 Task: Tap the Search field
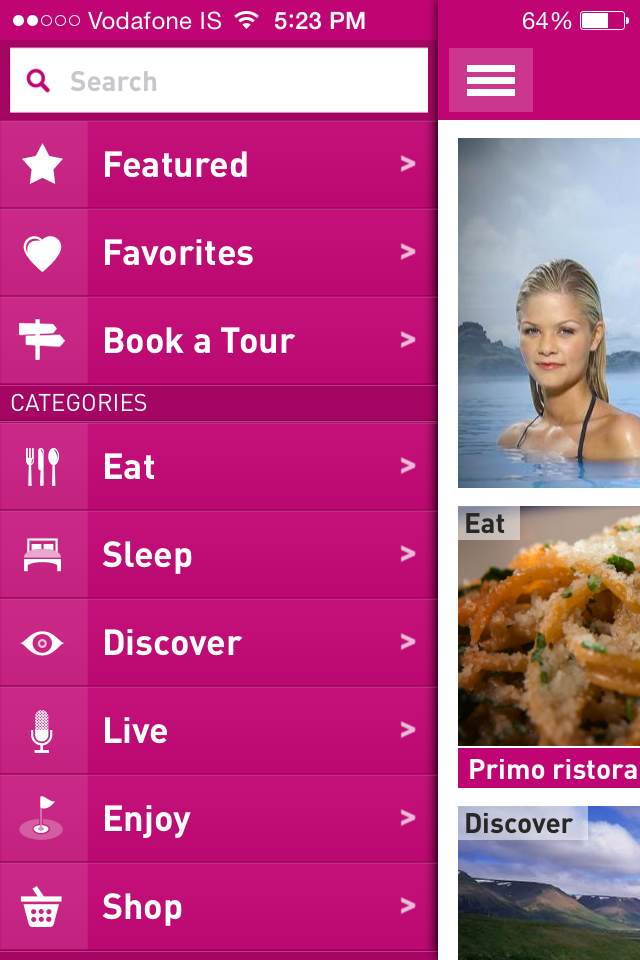[x=220, y=81]
